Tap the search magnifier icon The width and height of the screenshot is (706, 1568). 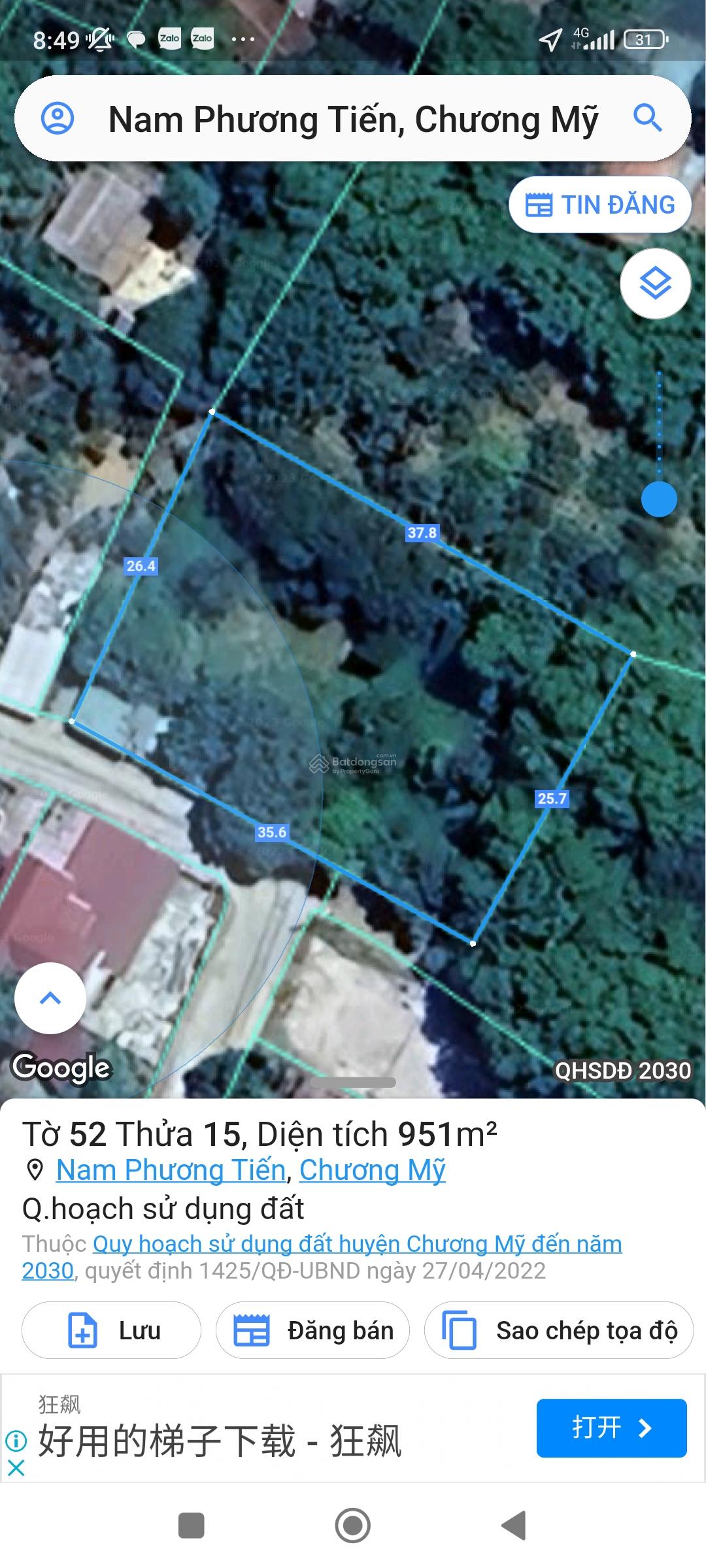(x=648, y=118)
